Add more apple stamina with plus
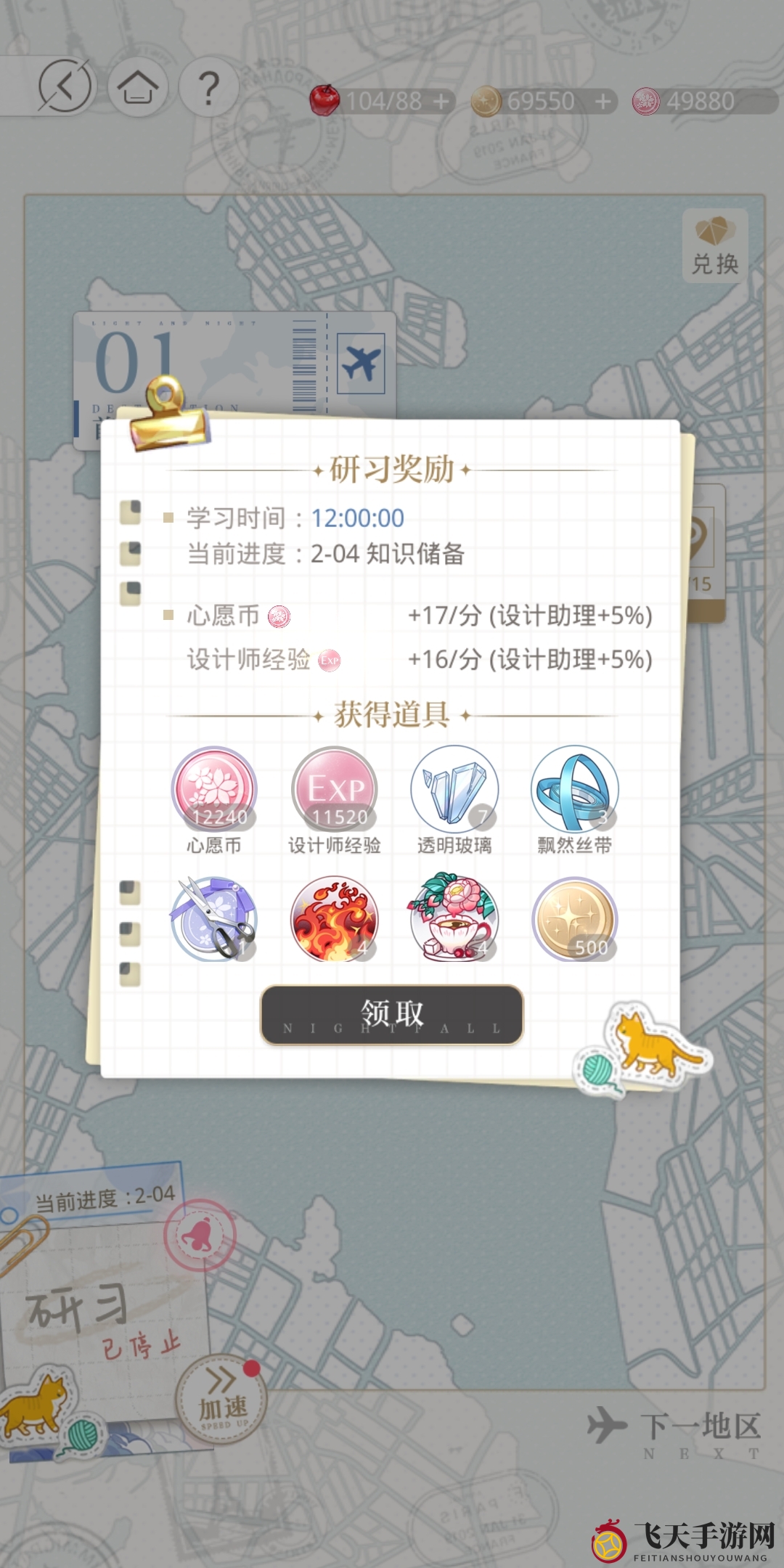The image size is (784, 1568). (x=441, y=102)
